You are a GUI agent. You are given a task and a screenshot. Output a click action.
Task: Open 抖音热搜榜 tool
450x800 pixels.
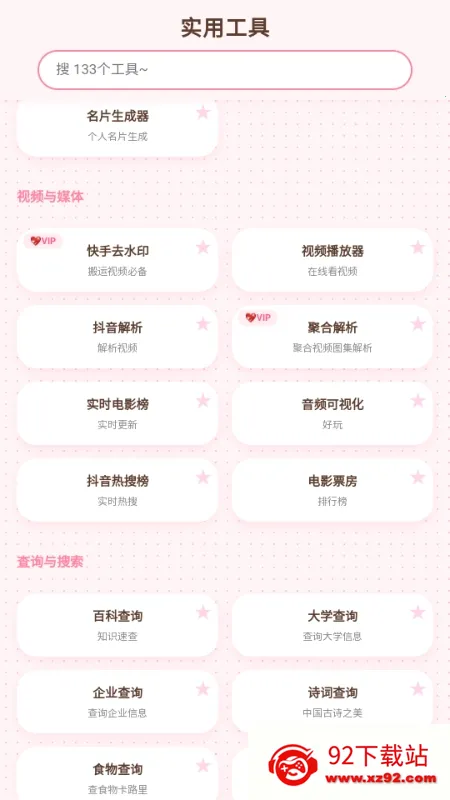coord(117,490)
